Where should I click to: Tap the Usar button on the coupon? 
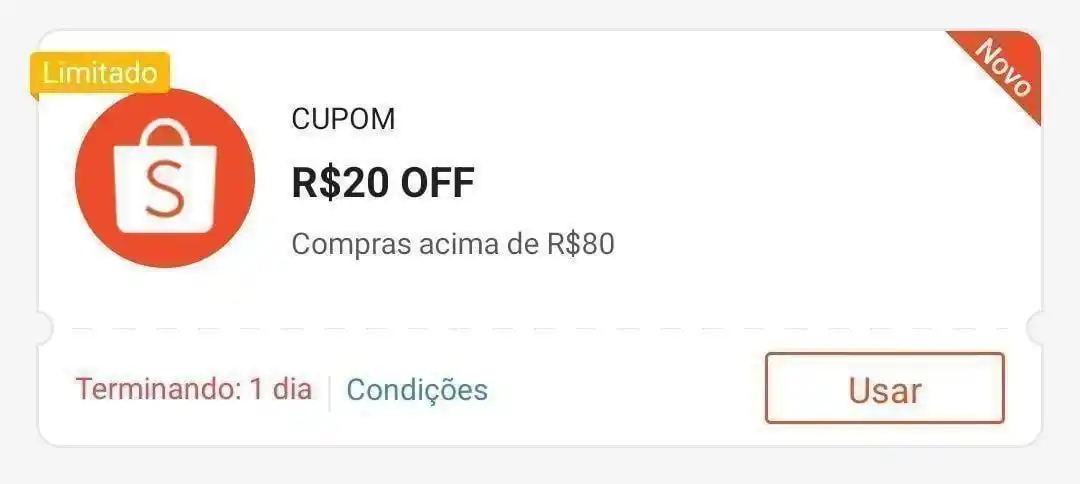pos(884,389)
